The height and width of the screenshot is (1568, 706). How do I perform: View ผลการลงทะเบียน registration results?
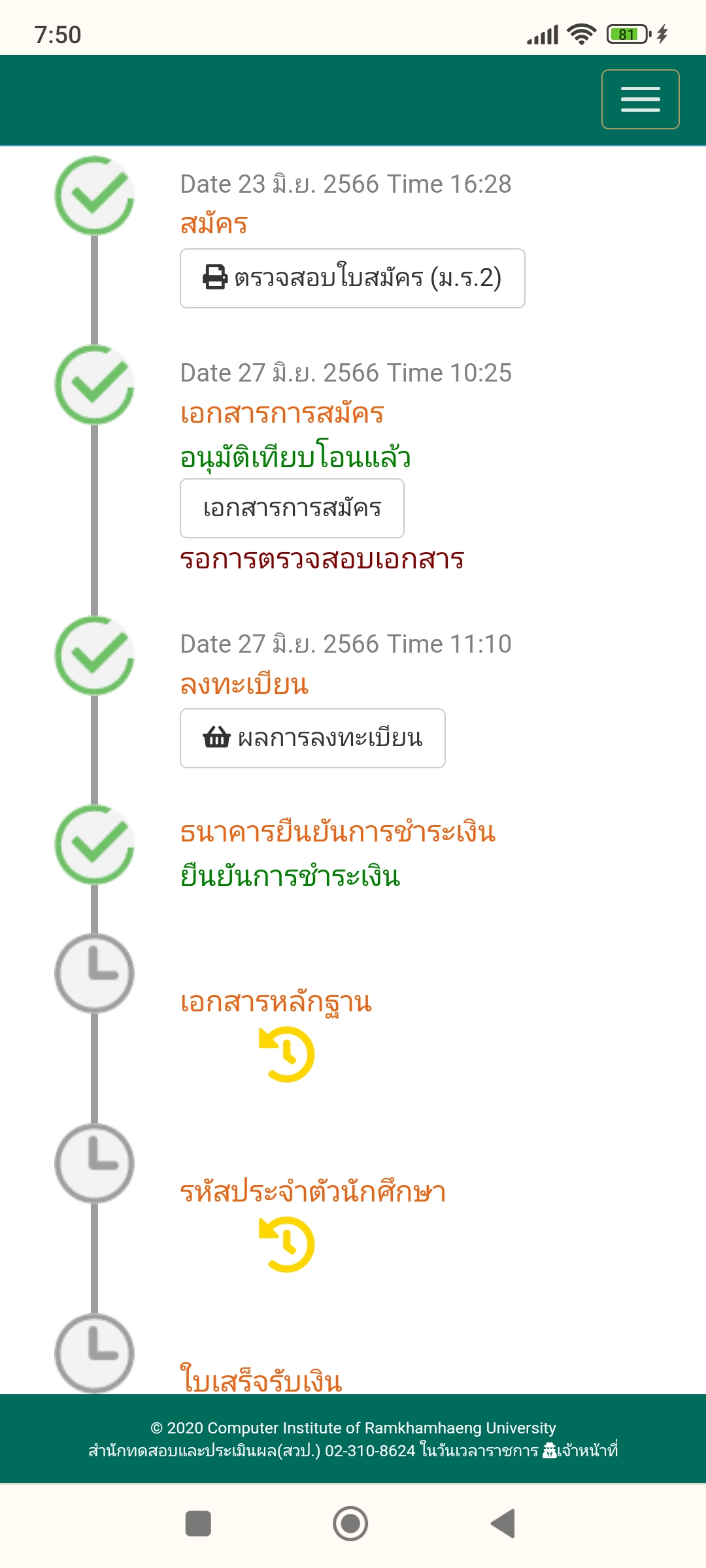tap(312, 738)
